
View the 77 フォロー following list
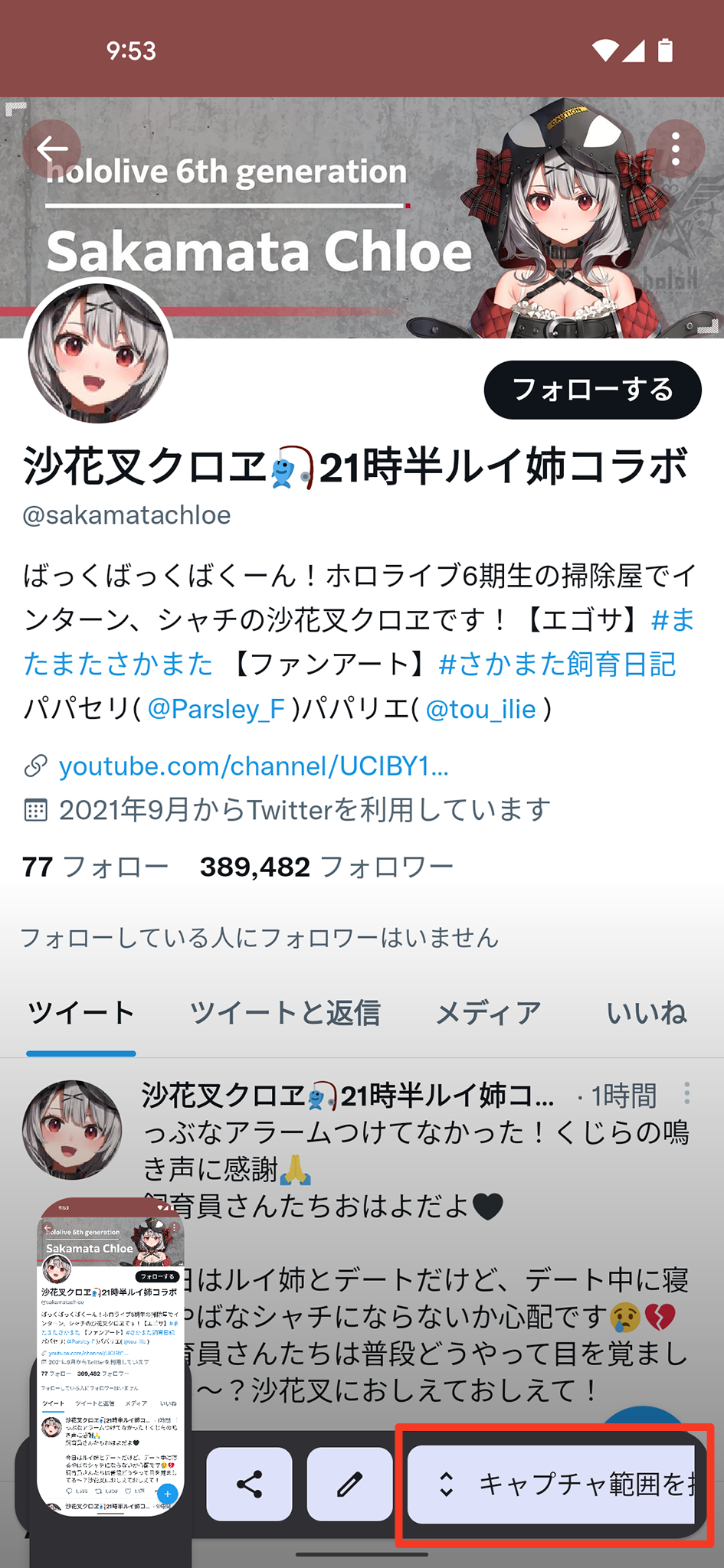click(95, 867)
